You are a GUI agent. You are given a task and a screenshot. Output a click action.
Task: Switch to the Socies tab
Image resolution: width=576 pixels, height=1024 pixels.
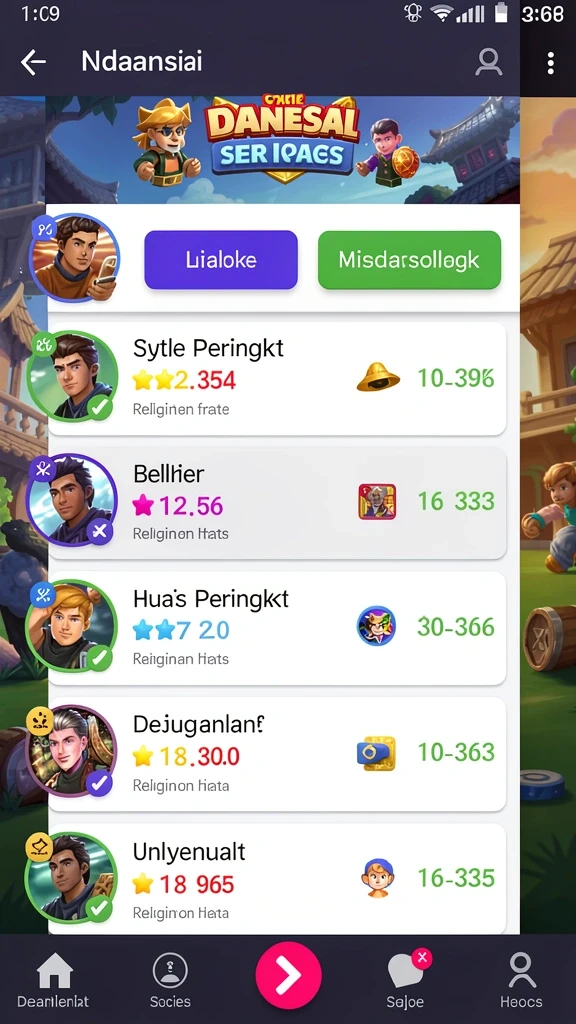(170, 980)
